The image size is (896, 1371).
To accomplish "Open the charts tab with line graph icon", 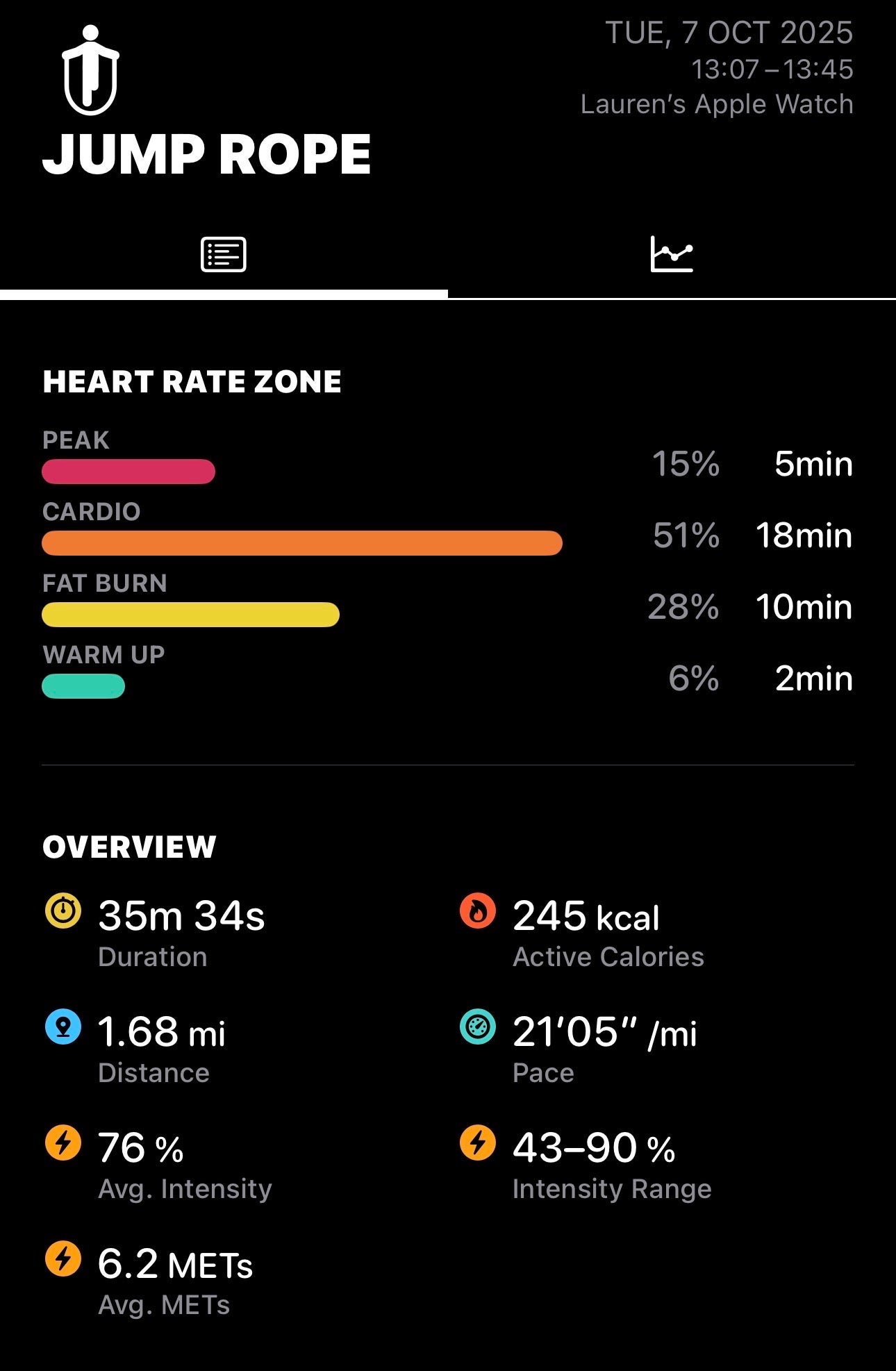I will pos(671,255).
